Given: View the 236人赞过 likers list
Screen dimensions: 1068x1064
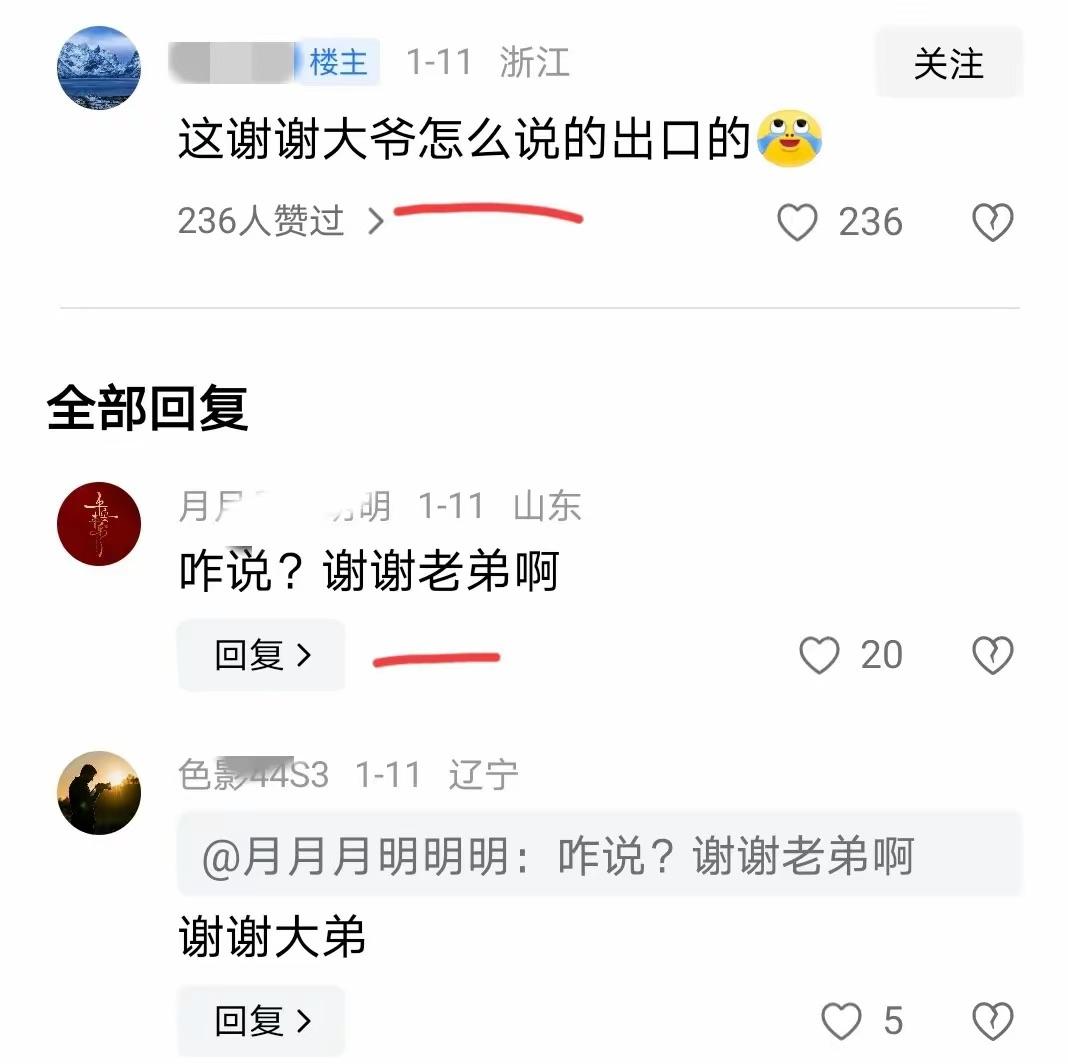Looking at the screenshot, I should click(280, 221).
